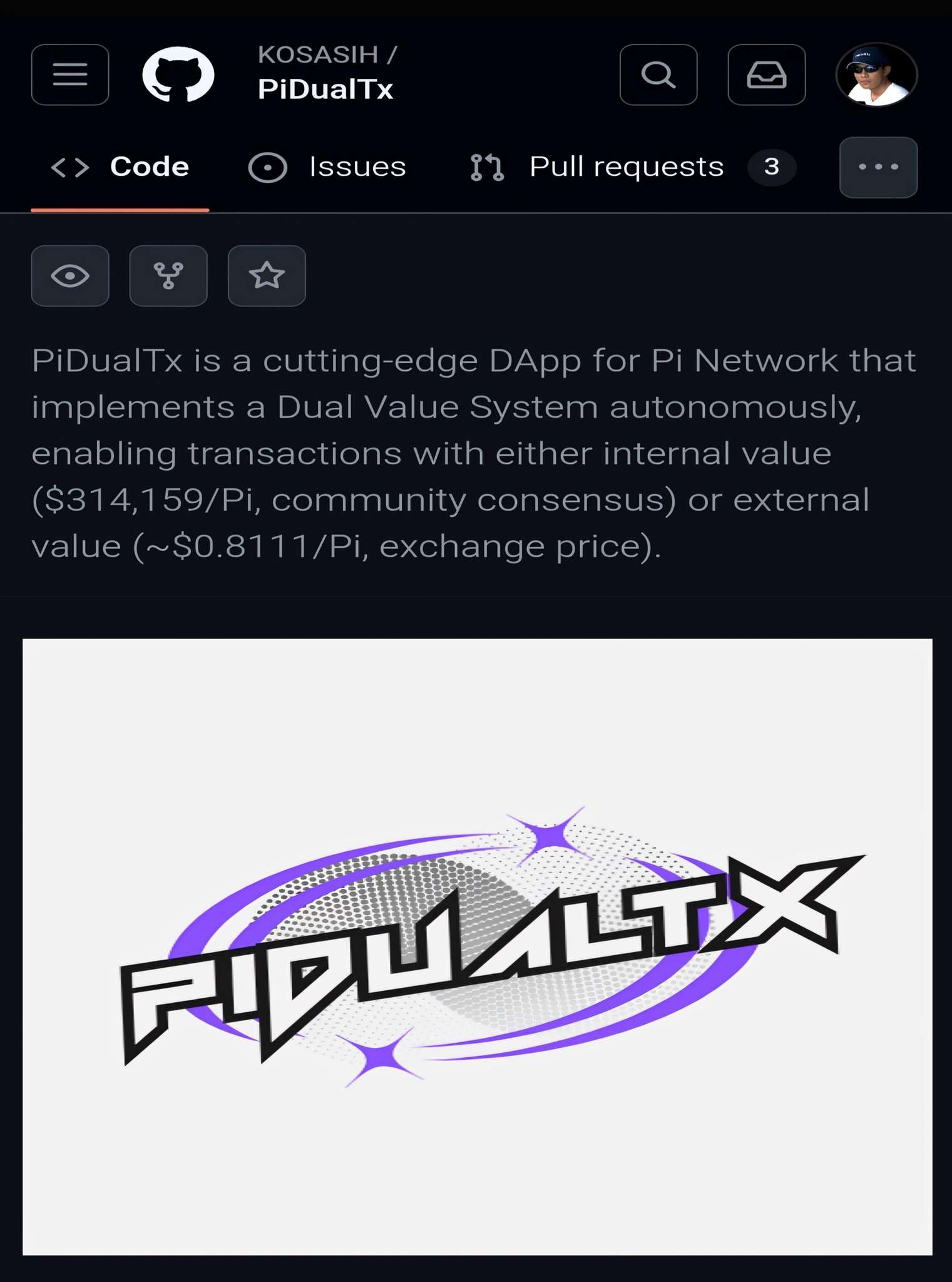Screen dimensions: 952x1282
Task: Open the search icon
Action: coord(658,75)
